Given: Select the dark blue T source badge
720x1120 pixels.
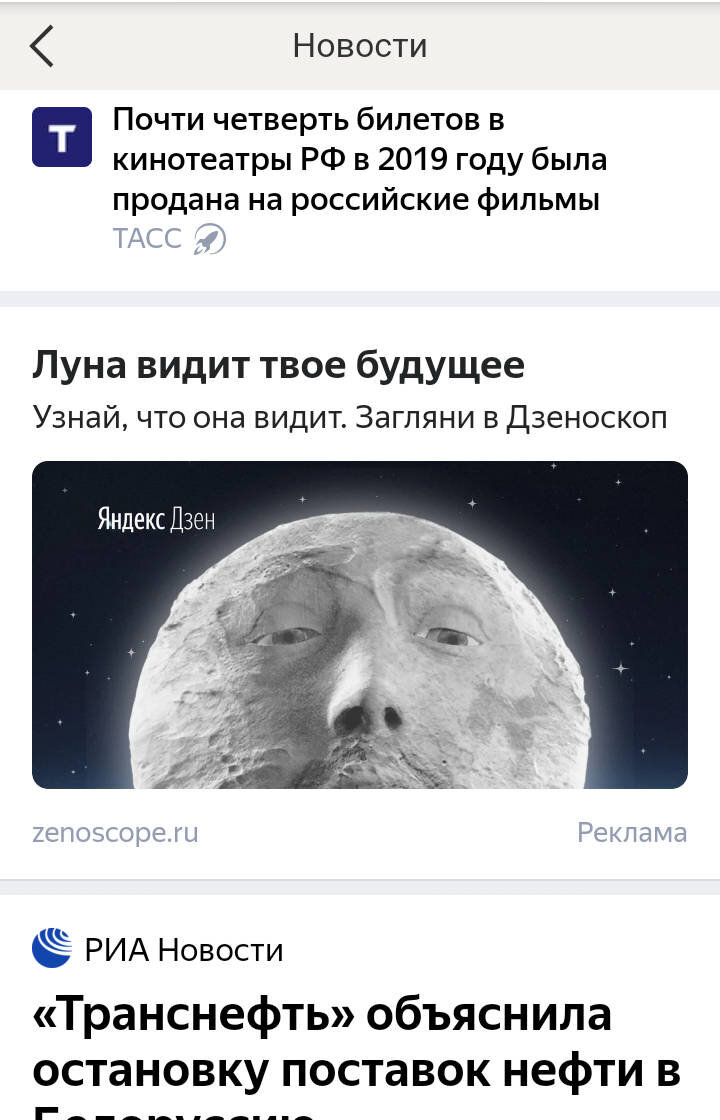Looking at the screenshot, I should [x=62, y=136].
